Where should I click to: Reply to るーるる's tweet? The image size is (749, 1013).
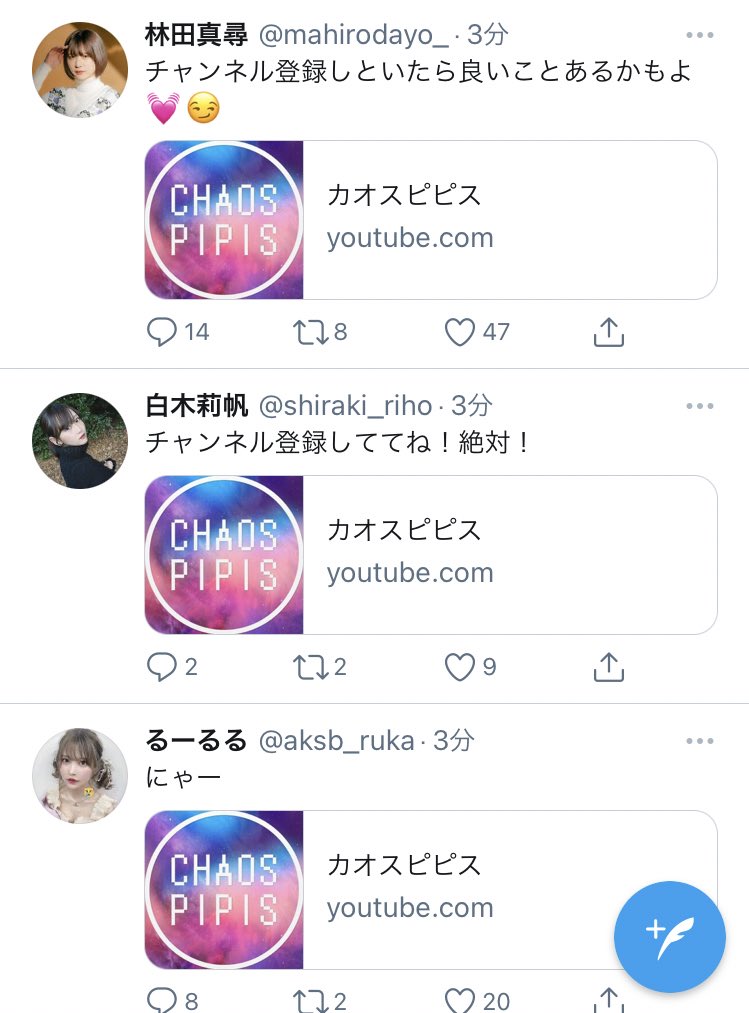tap(162, 1000)
